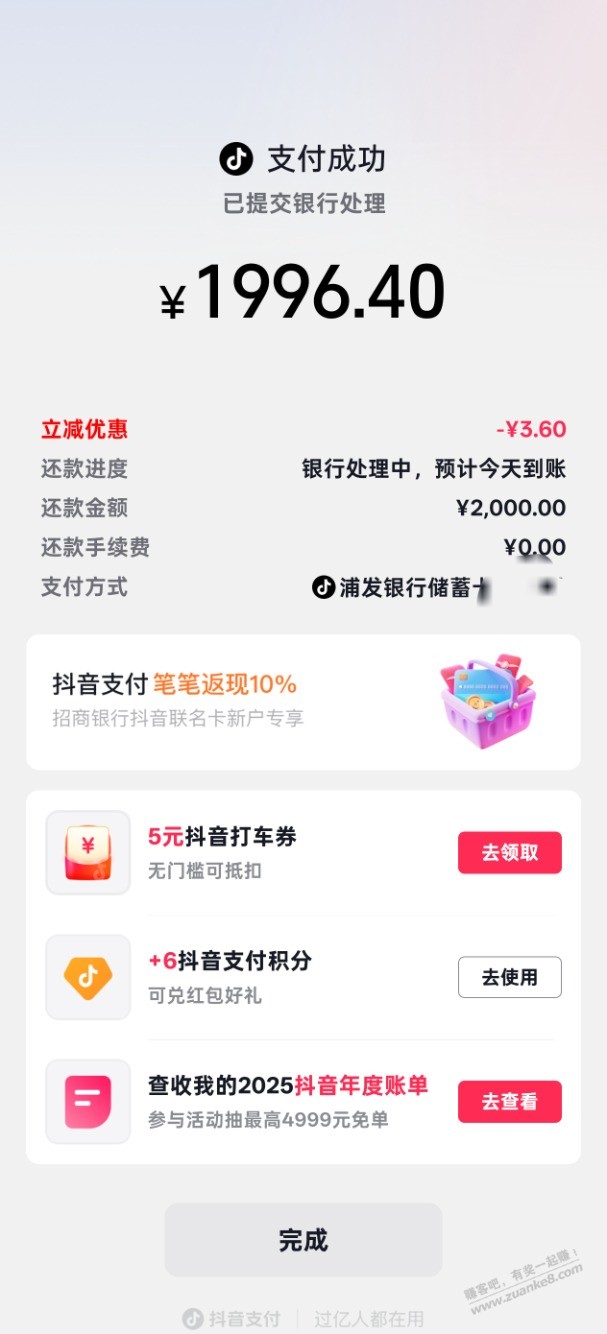Tap 去领取 for the 5元抖音打车券
The image size is (607, 1334).
coord(509,853)
